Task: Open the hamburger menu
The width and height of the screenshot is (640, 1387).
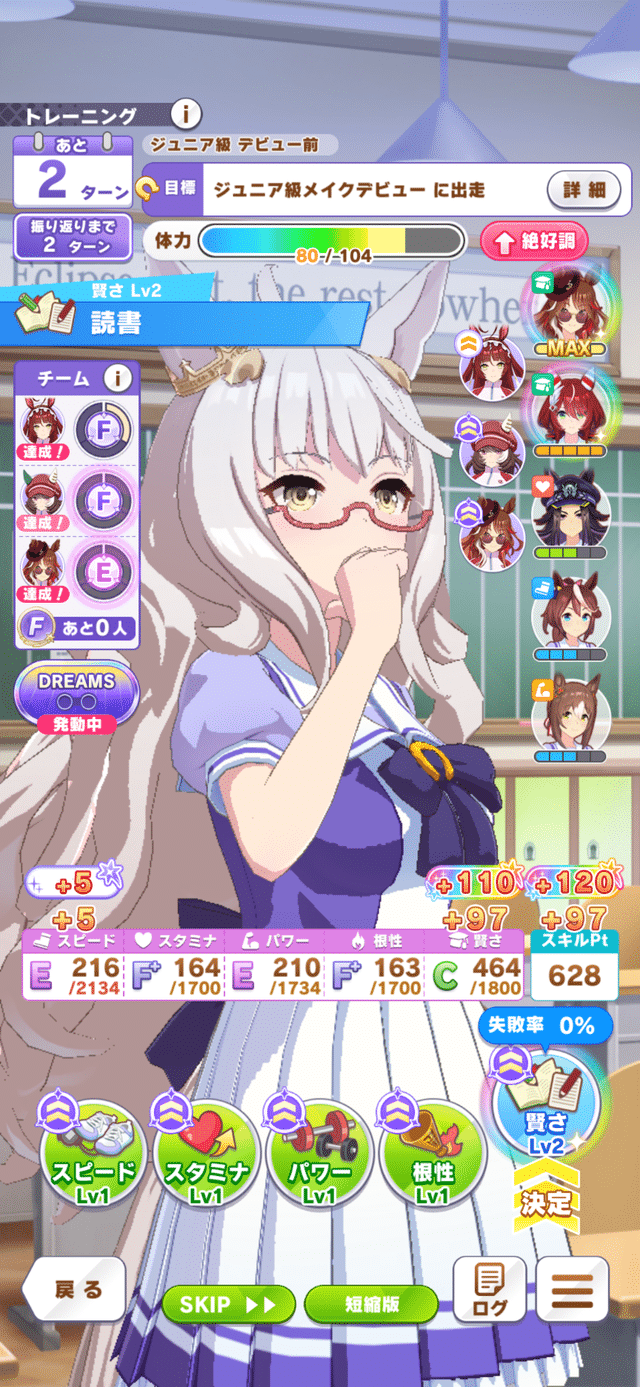Action: (x=573, y=1289)
